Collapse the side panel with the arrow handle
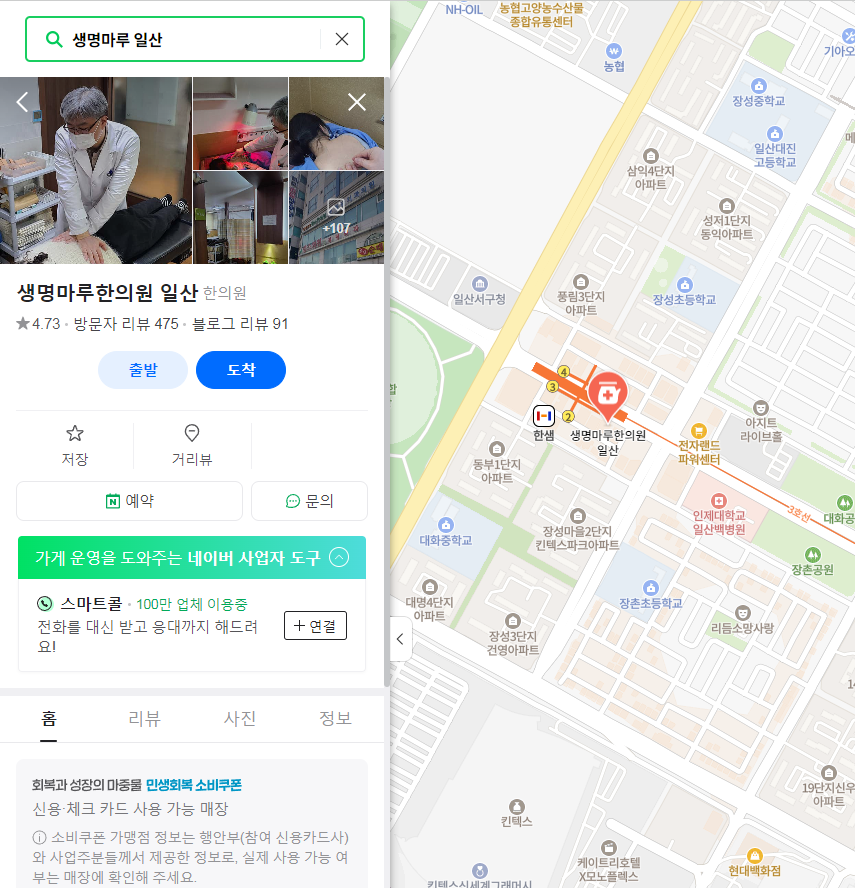Image resolution: width=855 pixels, height=888 pixels. 400,638
